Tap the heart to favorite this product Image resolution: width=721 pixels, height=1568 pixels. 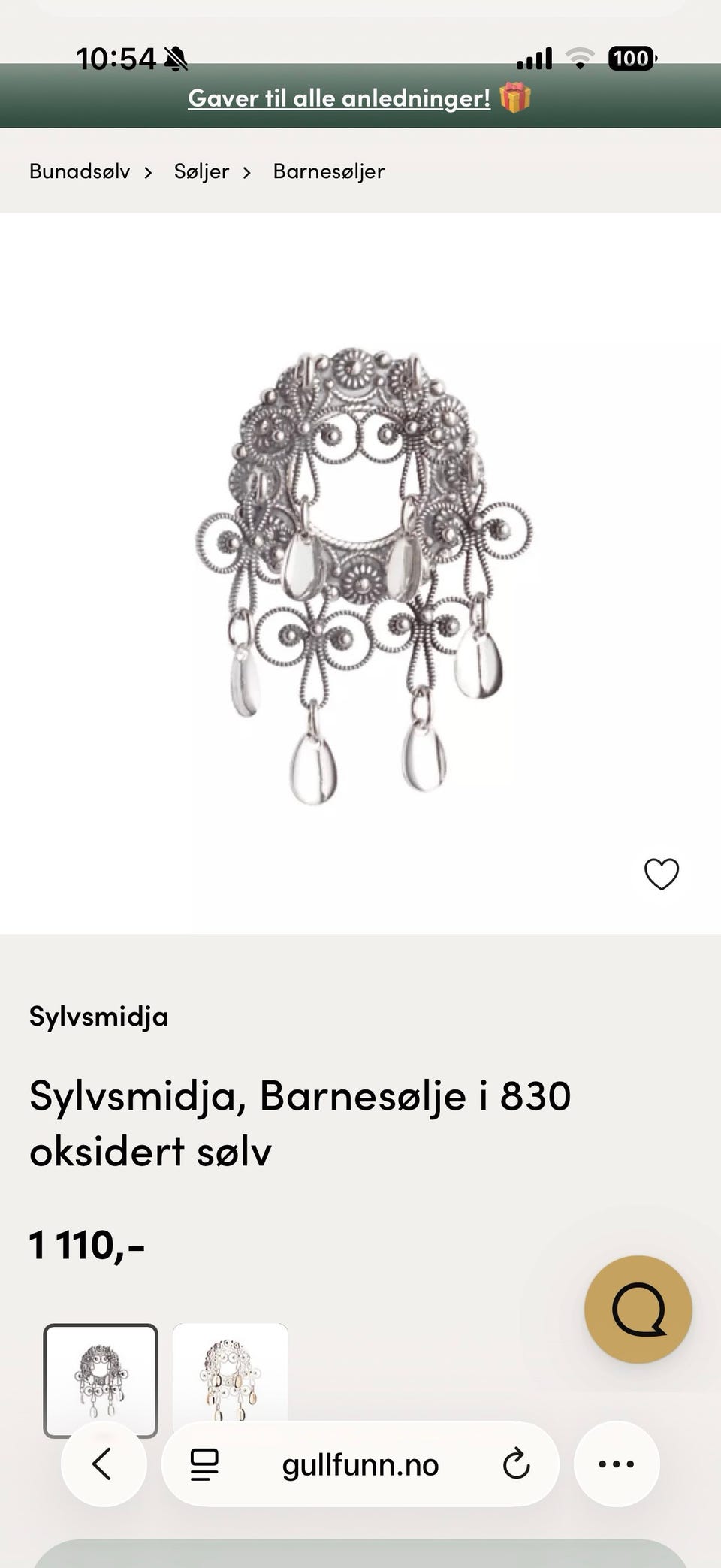[x=661, y=874]
